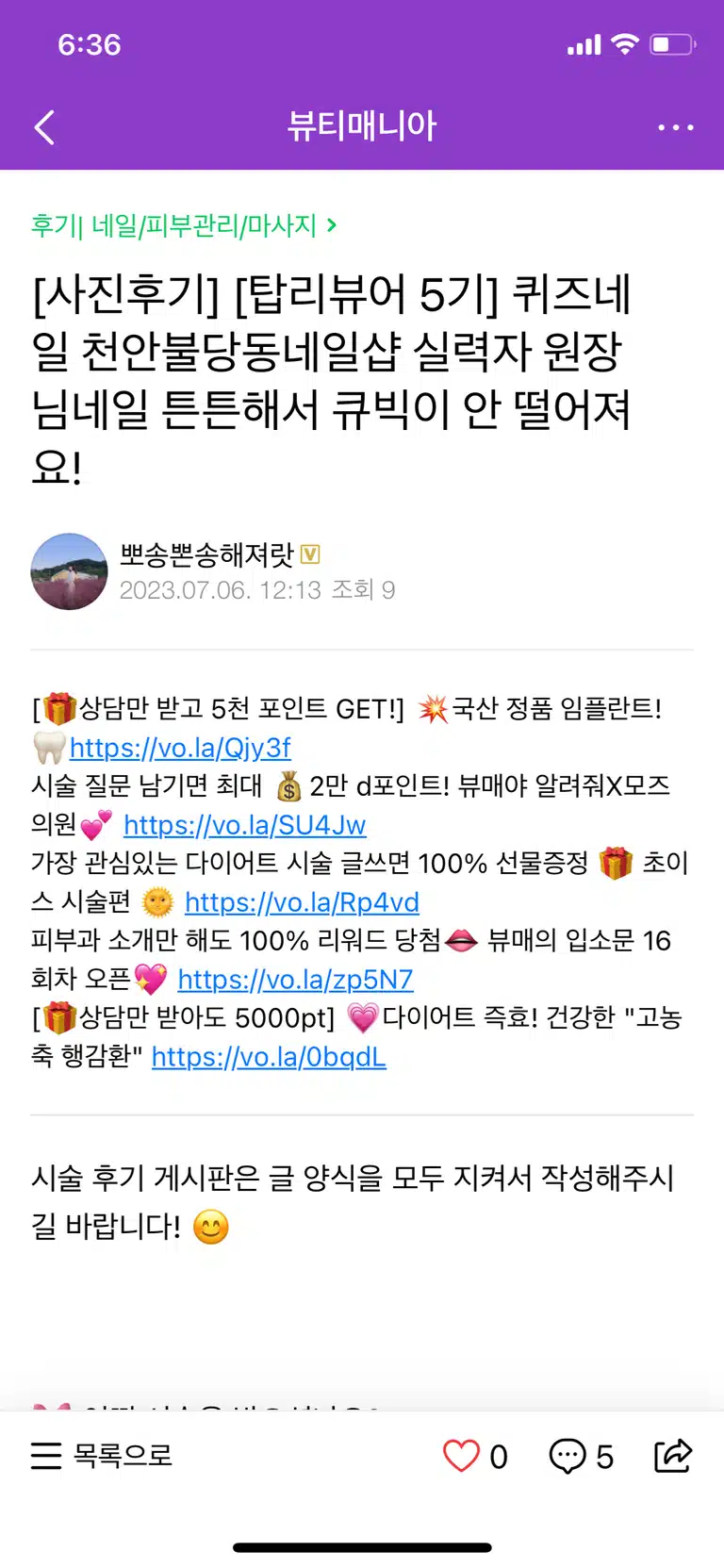This screenshot has height=1568, width=724.
Task: Open the link https://vo.la/zp5N7
Action: pos(295,980)
